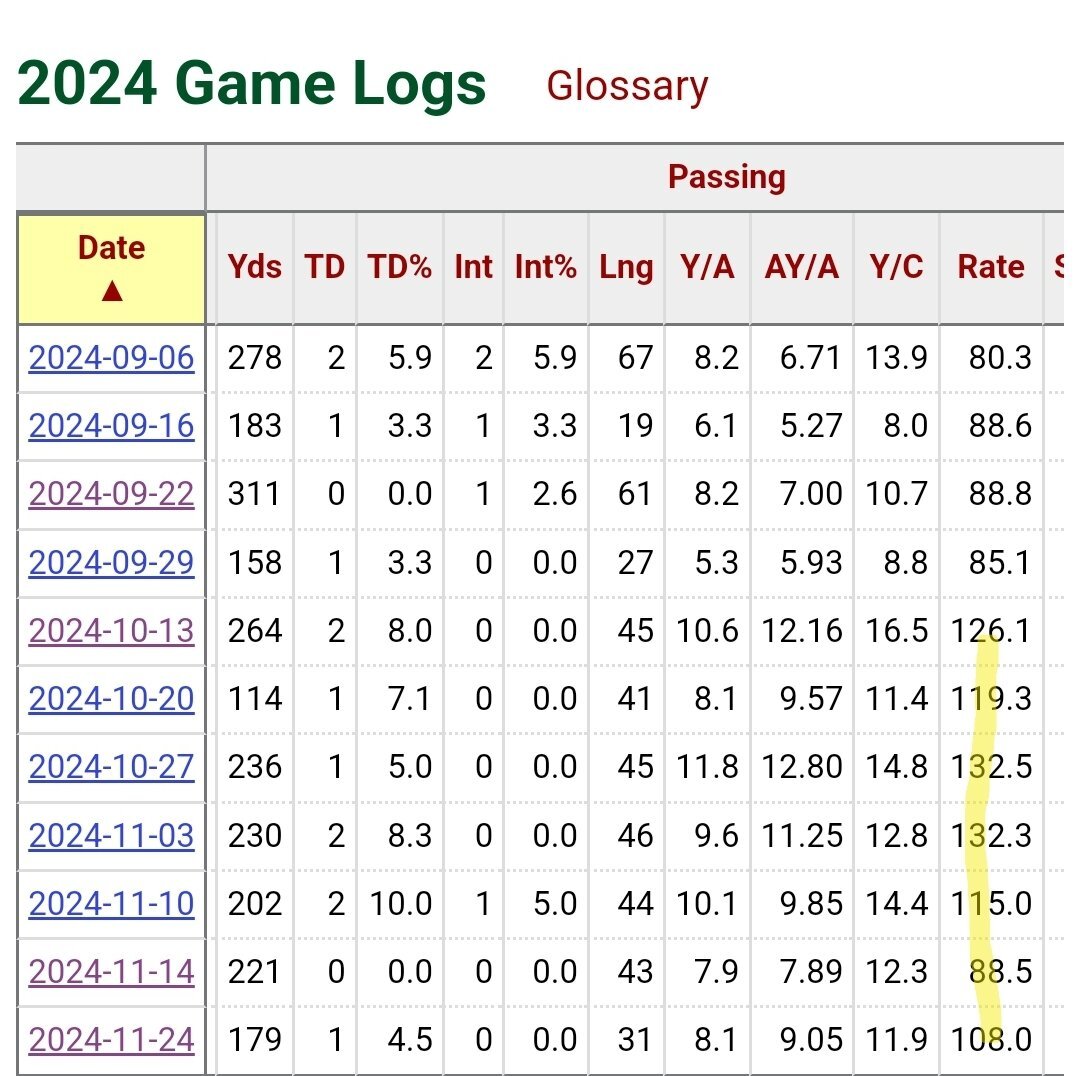Sort by the TD% column header
1080x1076 pixels.
(x=399, y=267)
